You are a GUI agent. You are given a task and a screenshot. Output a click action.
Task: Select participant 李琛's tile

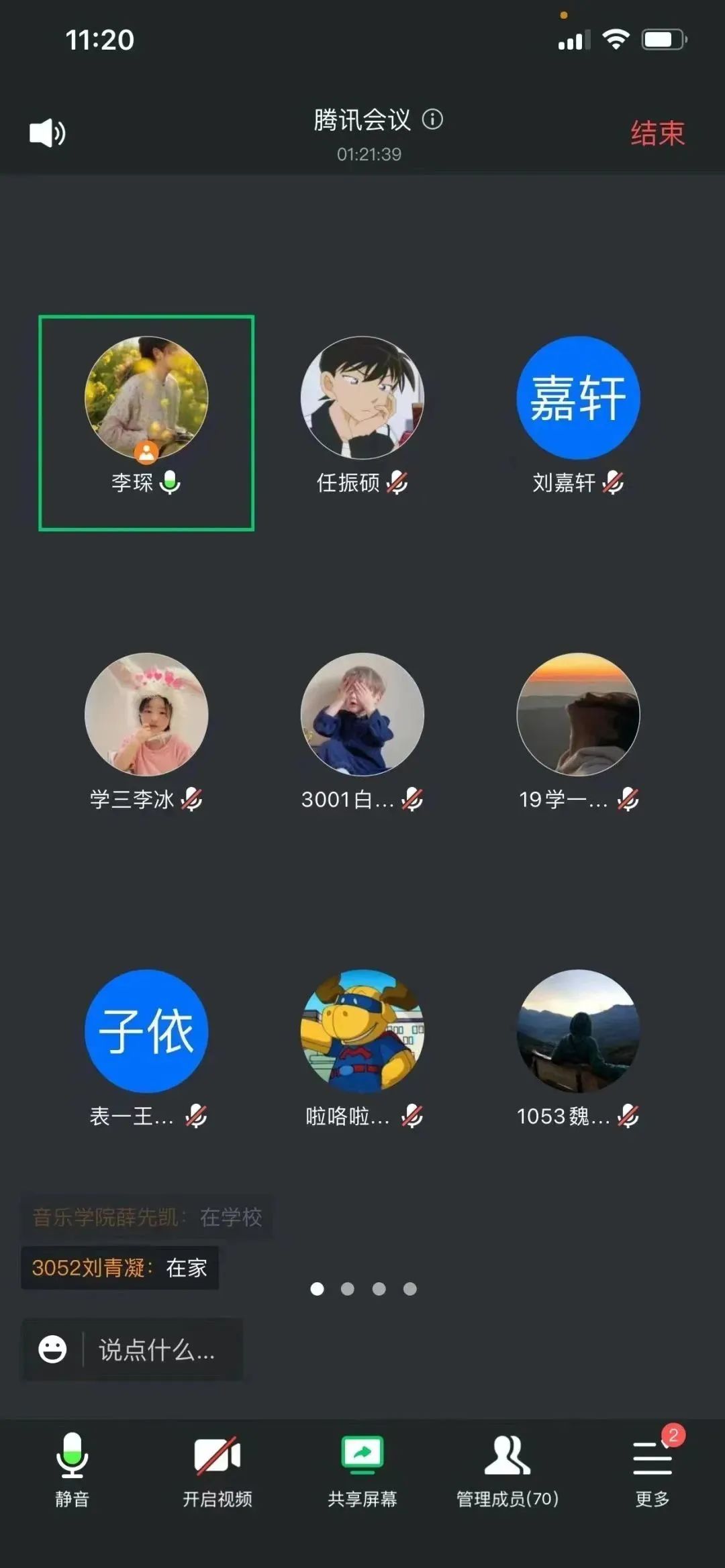146,422
